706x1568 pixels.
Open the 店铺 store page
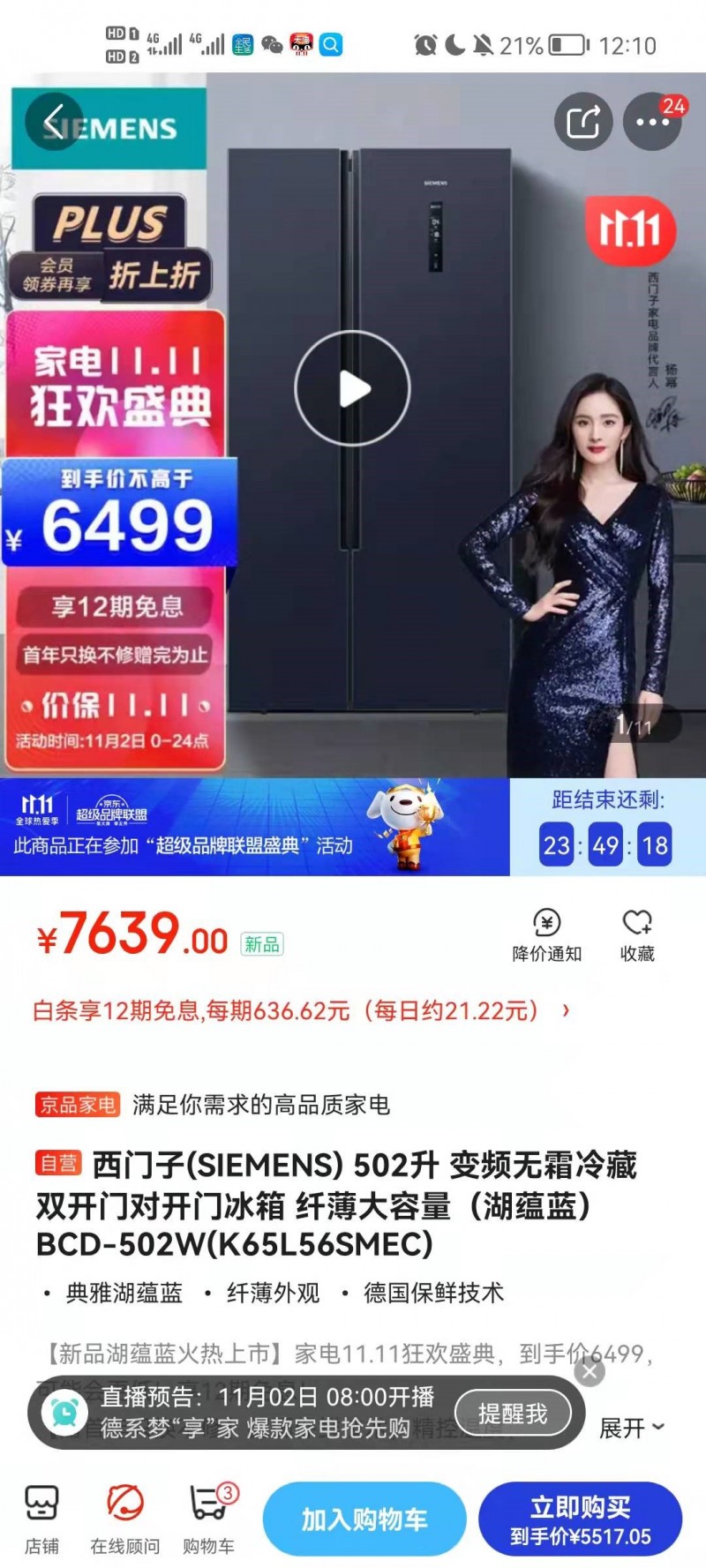coord(41,1519)
